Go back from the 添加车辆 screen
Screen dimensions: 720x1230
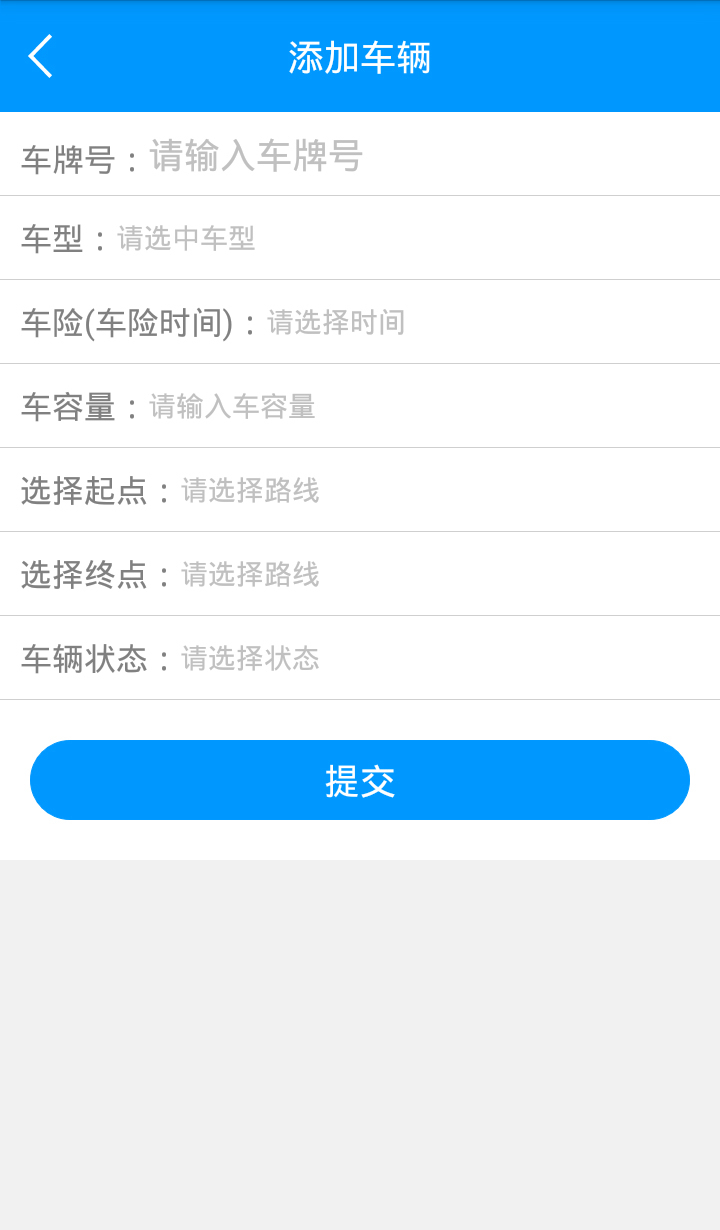(x=40, y=57)
